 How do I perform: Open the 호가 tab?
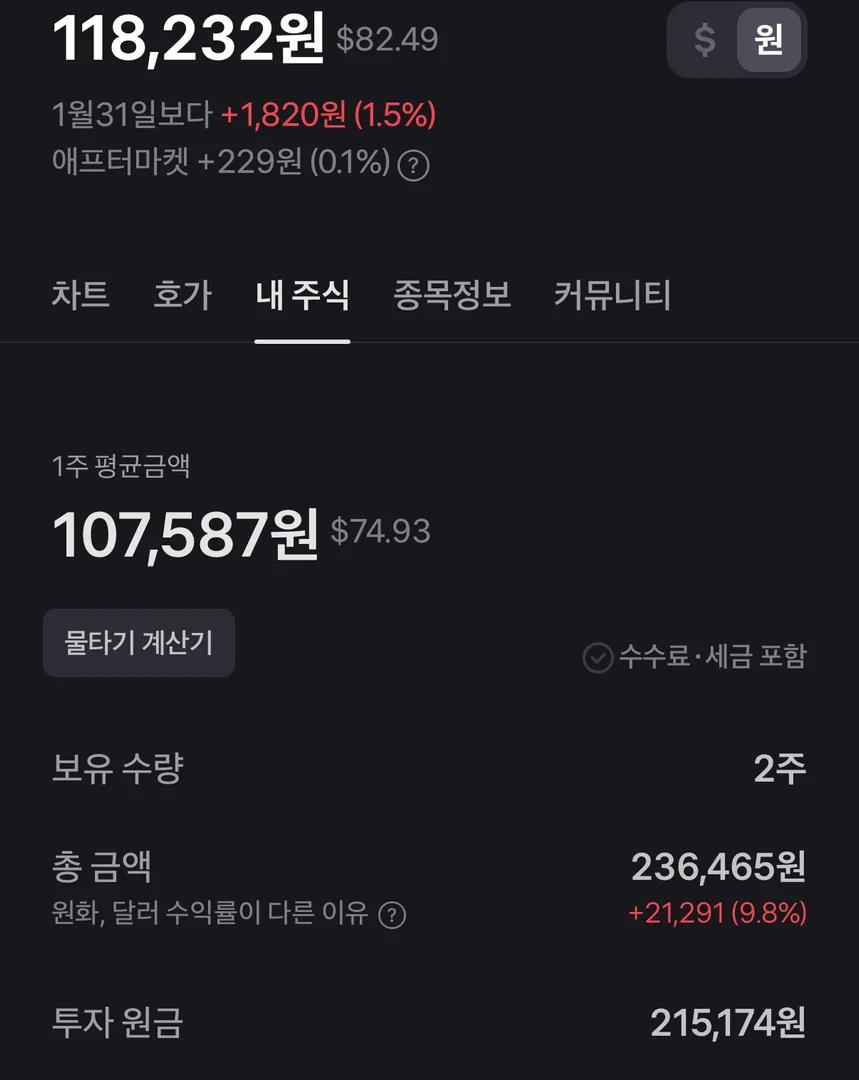tap(183, 295)
